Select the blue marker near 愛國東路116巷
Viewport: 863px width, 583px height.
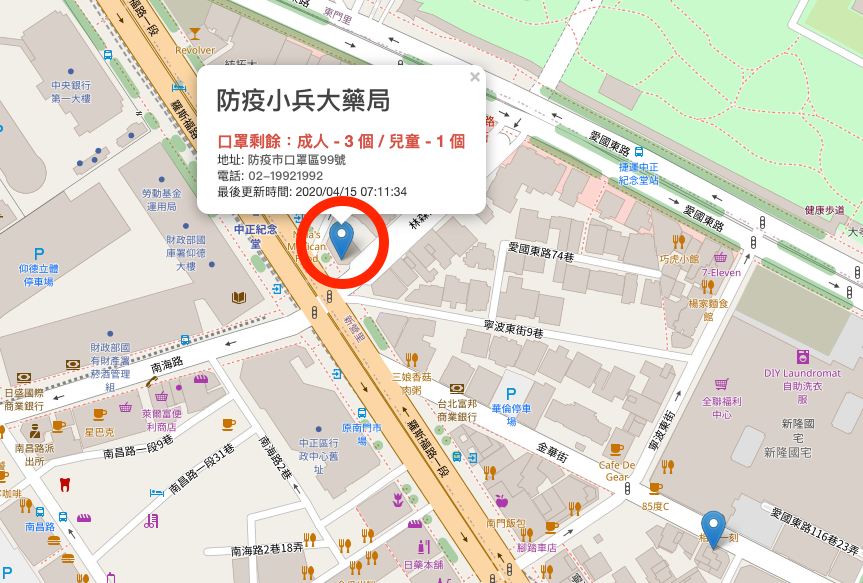pos(713,528)
